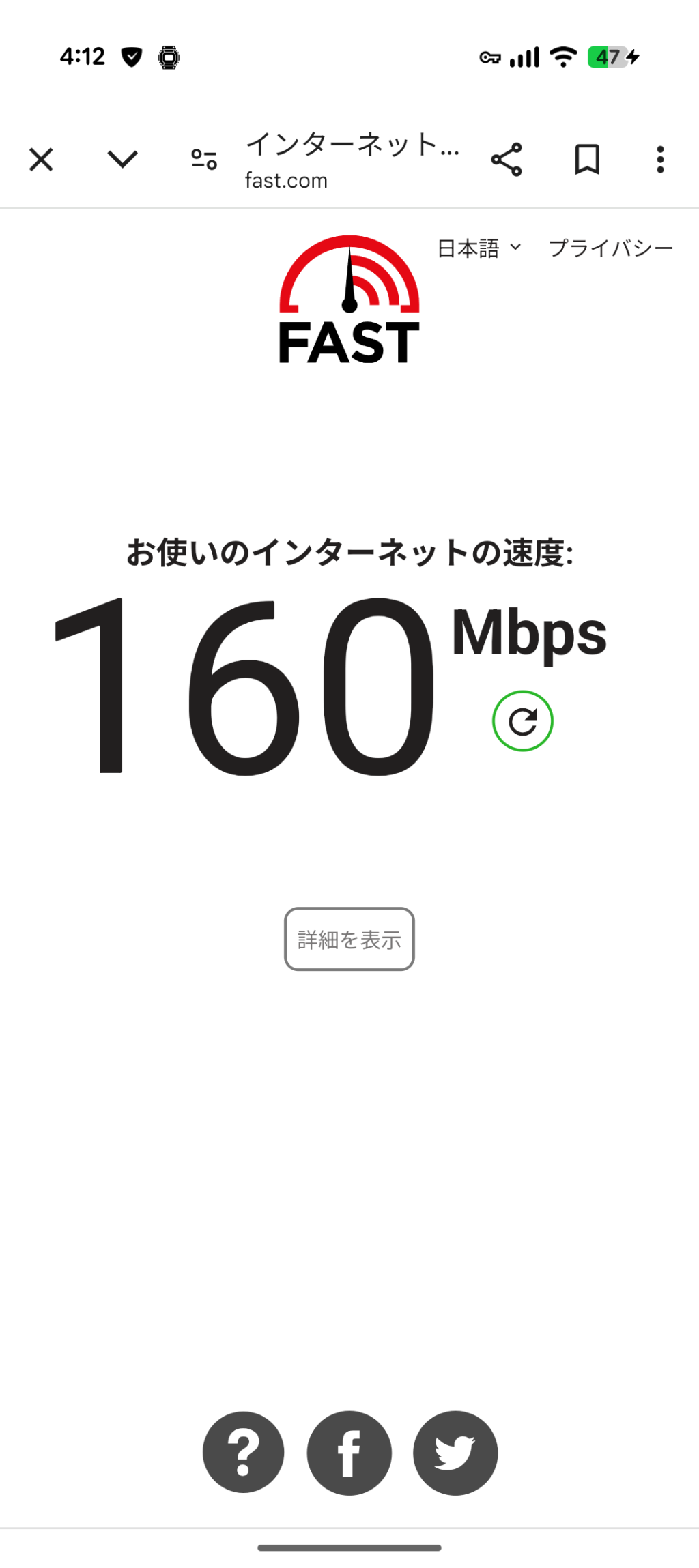
Task: Open the プライバシー link
Action: [x=611, y=248]
